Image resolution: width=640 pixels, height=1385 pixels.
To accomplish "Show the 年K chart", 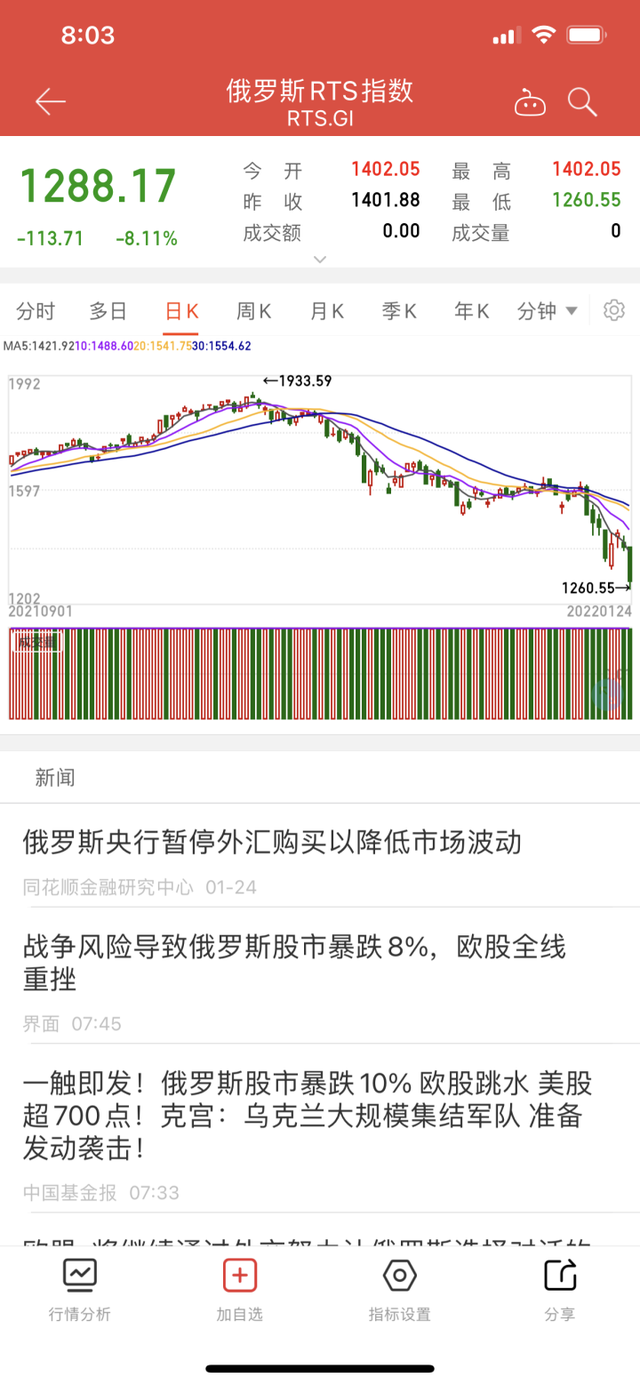I will (x=472, y=311).
